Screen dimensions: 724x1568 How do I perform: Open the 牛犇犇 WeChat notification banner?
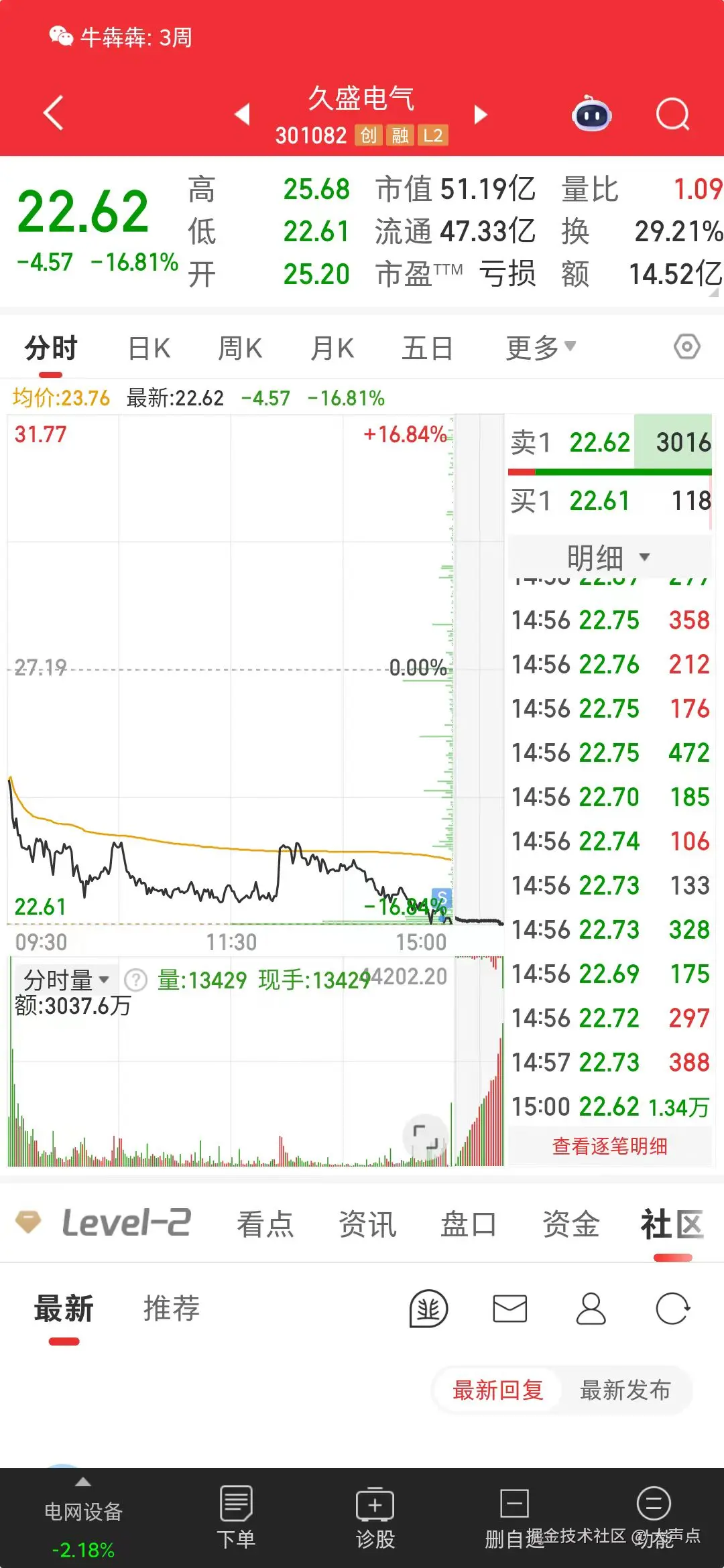pos(121,38)
